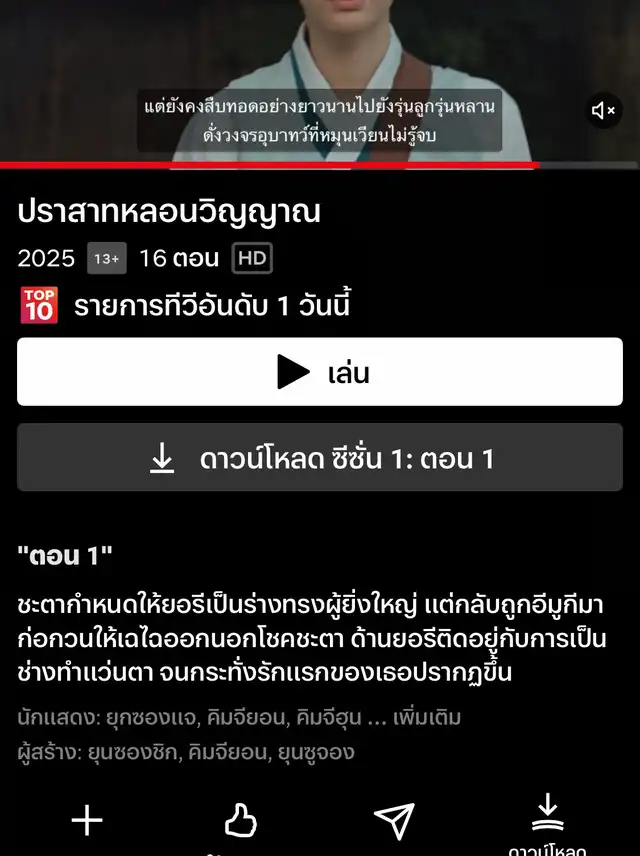Viewport: 640px width, 856px height.
Task: Rate this show with thumbs up
Action: 240,822
